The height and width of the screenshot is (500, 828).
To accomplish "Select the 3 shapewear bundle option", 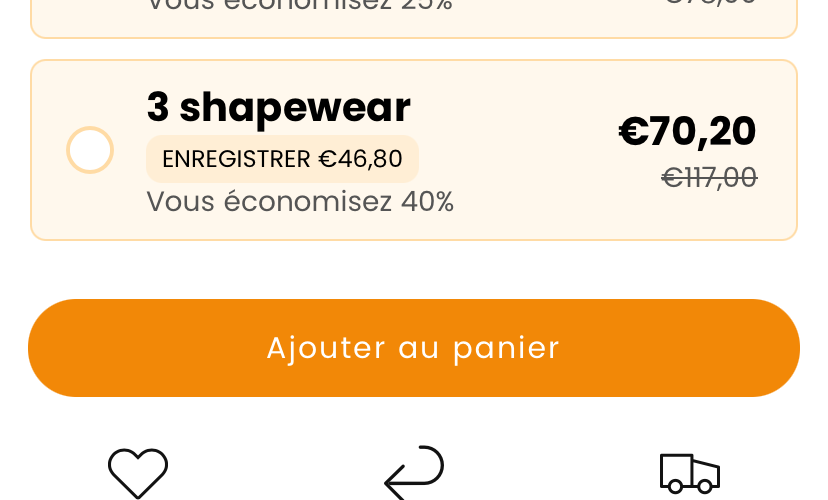I will 90,150.
